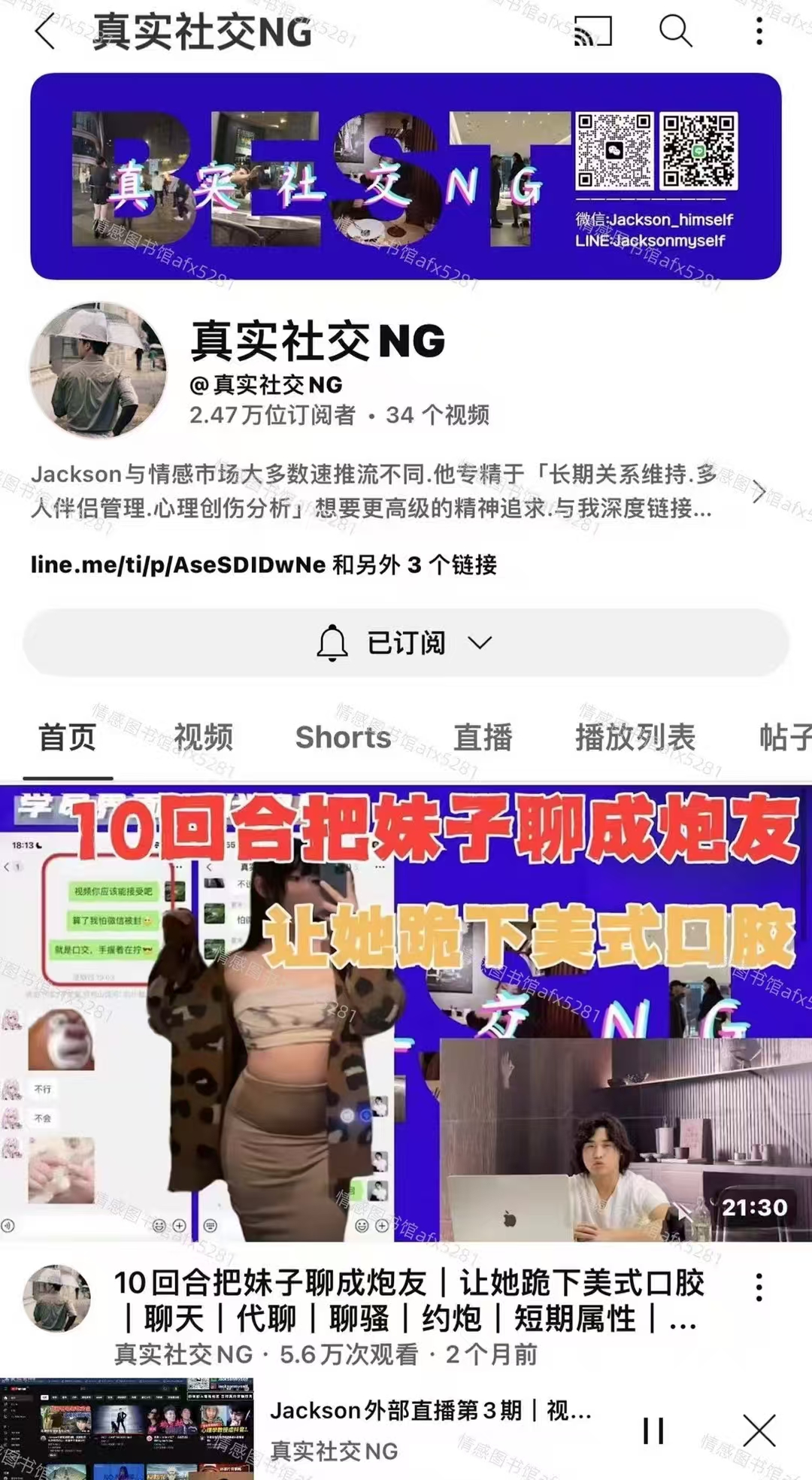Switch to the 首页 tab

[68, 738]
